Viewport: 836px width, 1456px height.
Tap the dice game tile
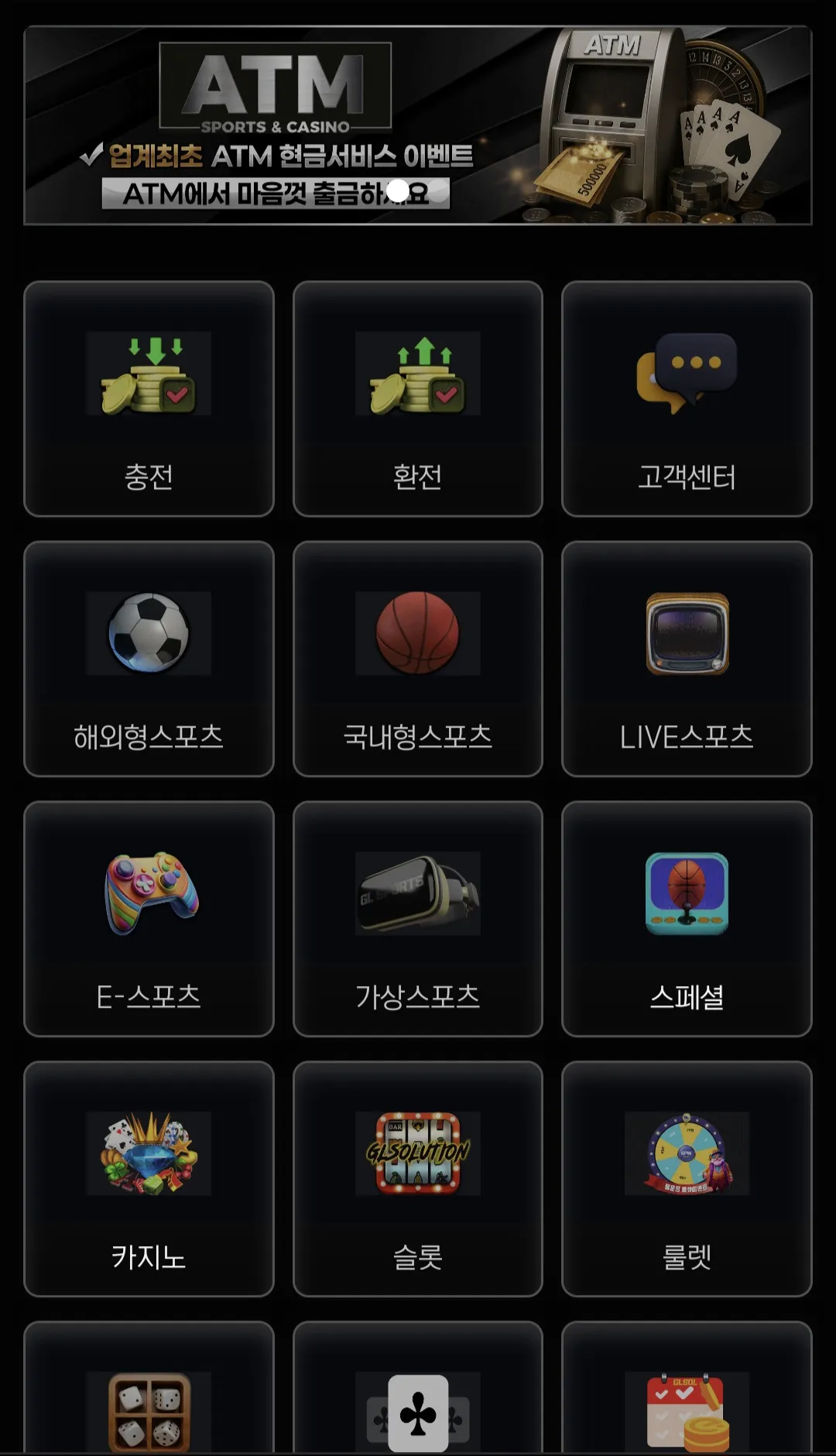point(149,1389)
